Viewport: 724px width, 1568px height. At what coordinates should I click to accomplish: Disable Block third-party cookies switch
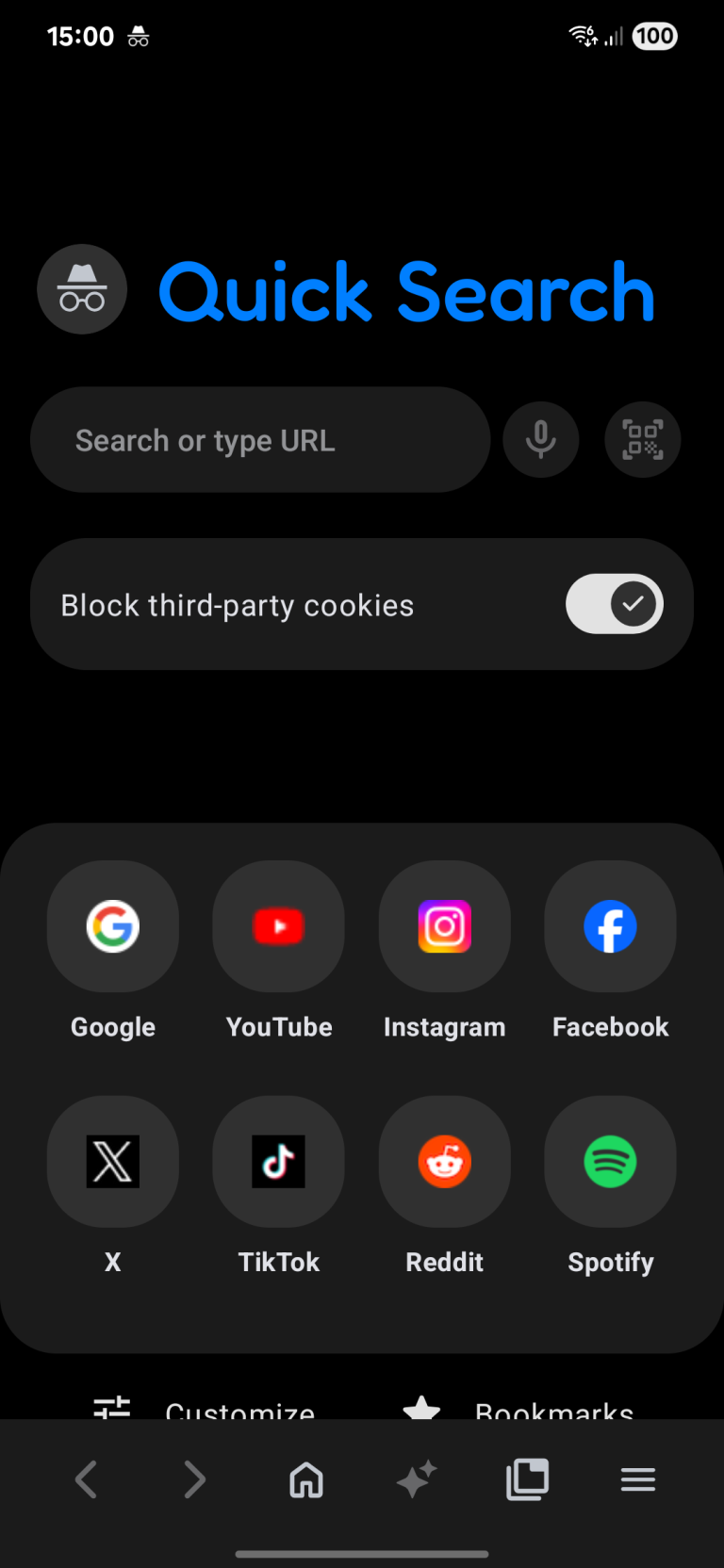(615, 604)
